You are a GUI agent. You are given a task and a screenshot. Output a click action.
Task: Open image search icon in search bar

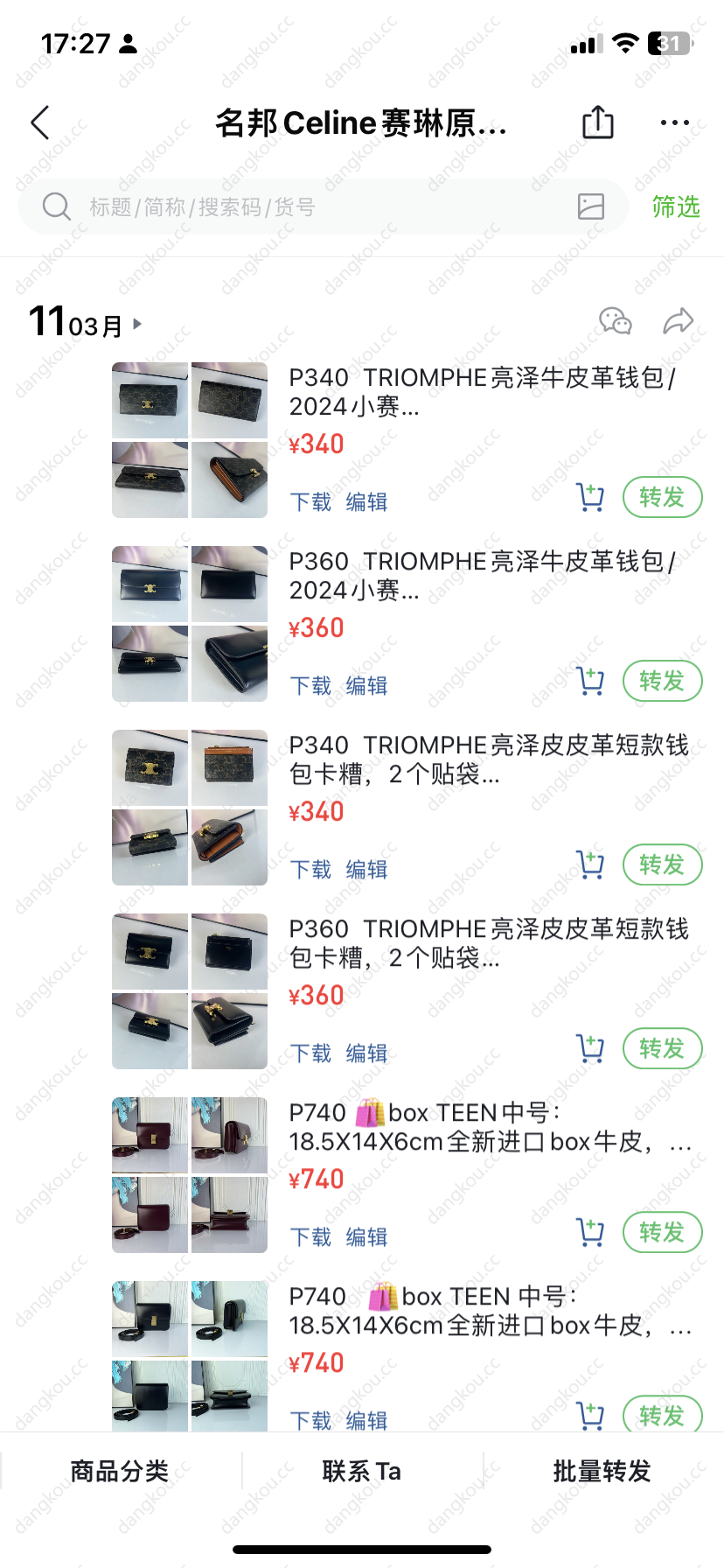(x=591, y=206)
